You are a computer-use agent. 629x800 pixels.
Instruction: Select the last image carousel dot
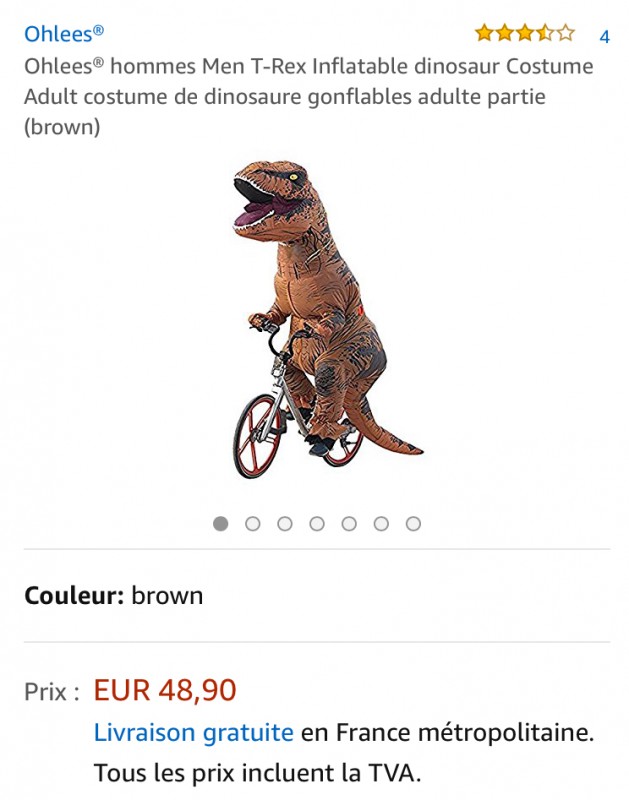point(413,523)
